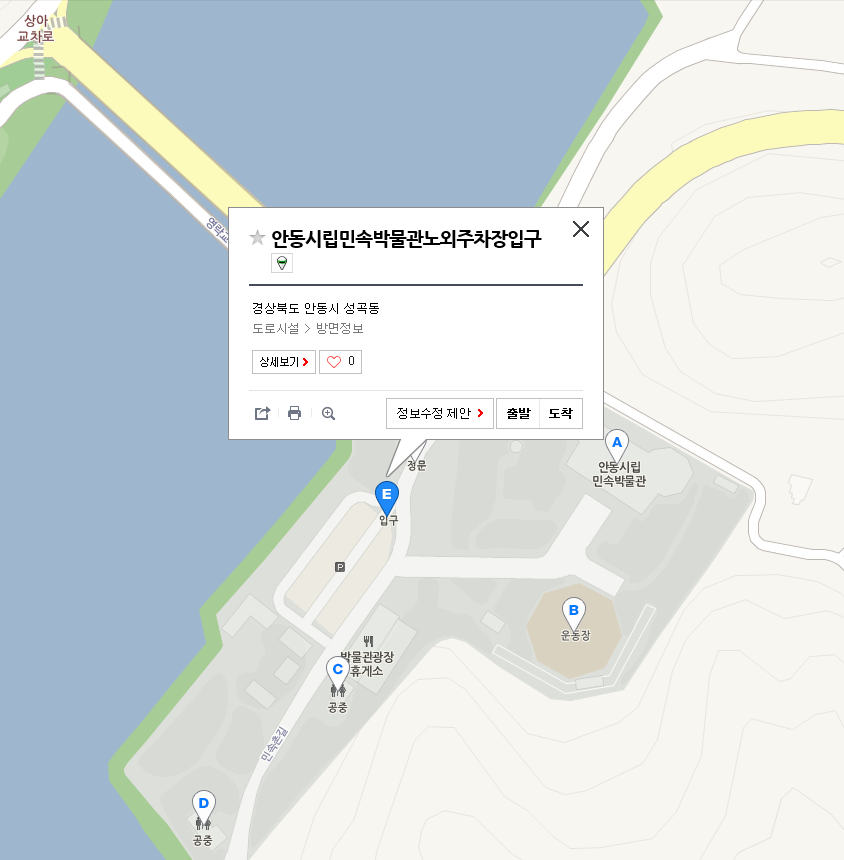Zoom in on the map to this place
This screenshot has width=844, height=860.
[x=328, y=413]
